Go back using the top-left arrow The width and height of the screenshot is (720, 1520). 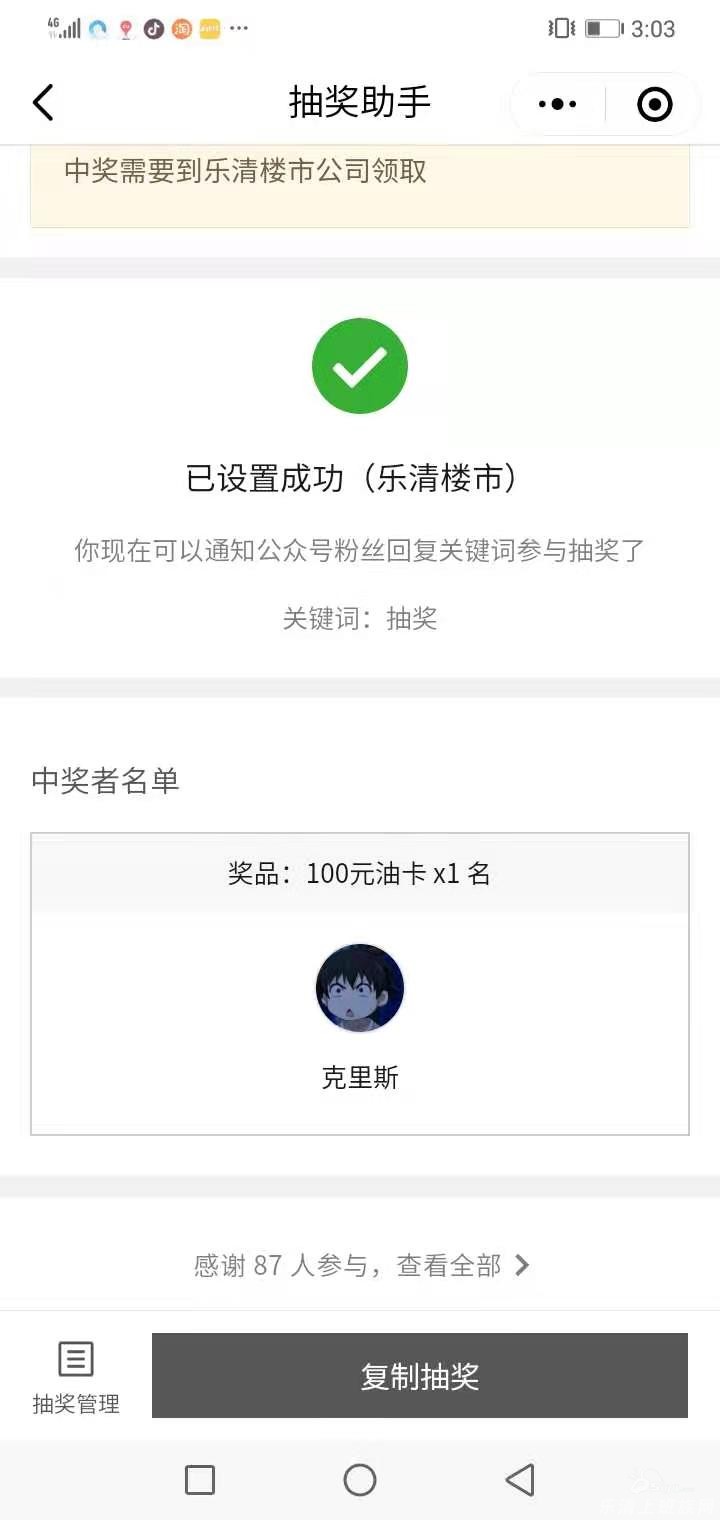43,103
